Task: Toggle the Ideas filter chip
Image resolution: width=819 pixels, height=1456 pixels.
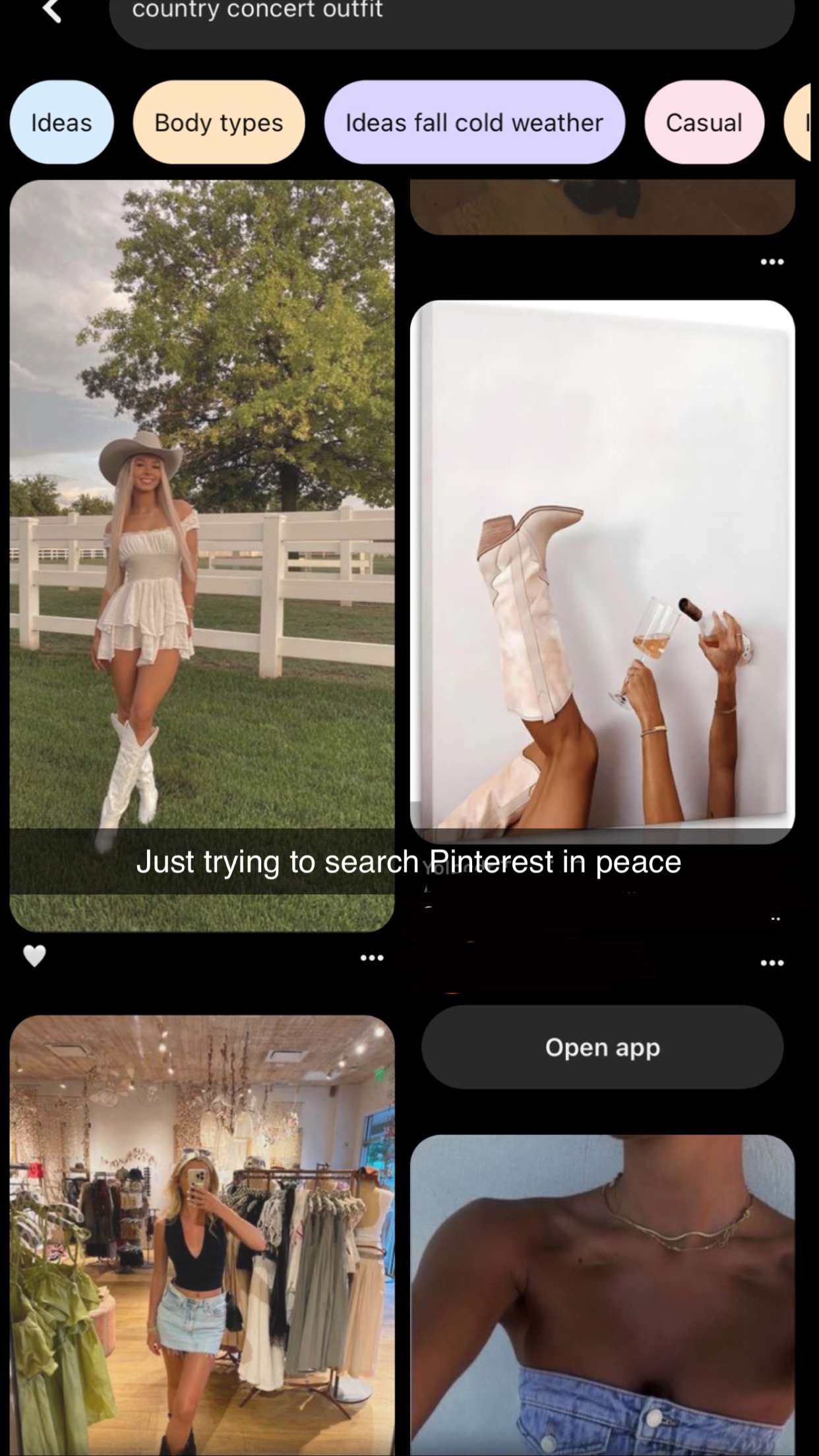Action: 61,123
